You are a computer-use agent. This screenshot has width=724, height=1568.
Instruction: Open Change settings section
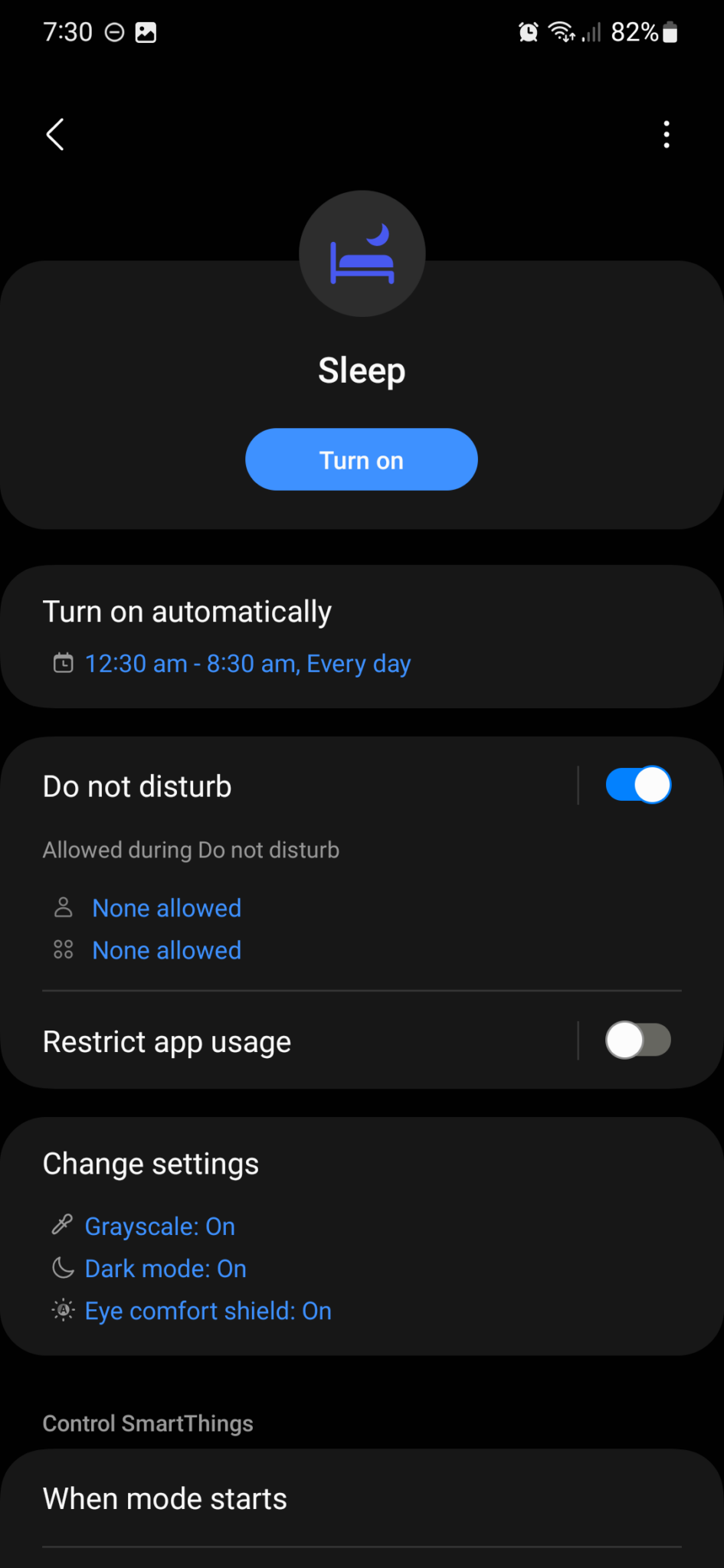click(x=151, y=1163)
